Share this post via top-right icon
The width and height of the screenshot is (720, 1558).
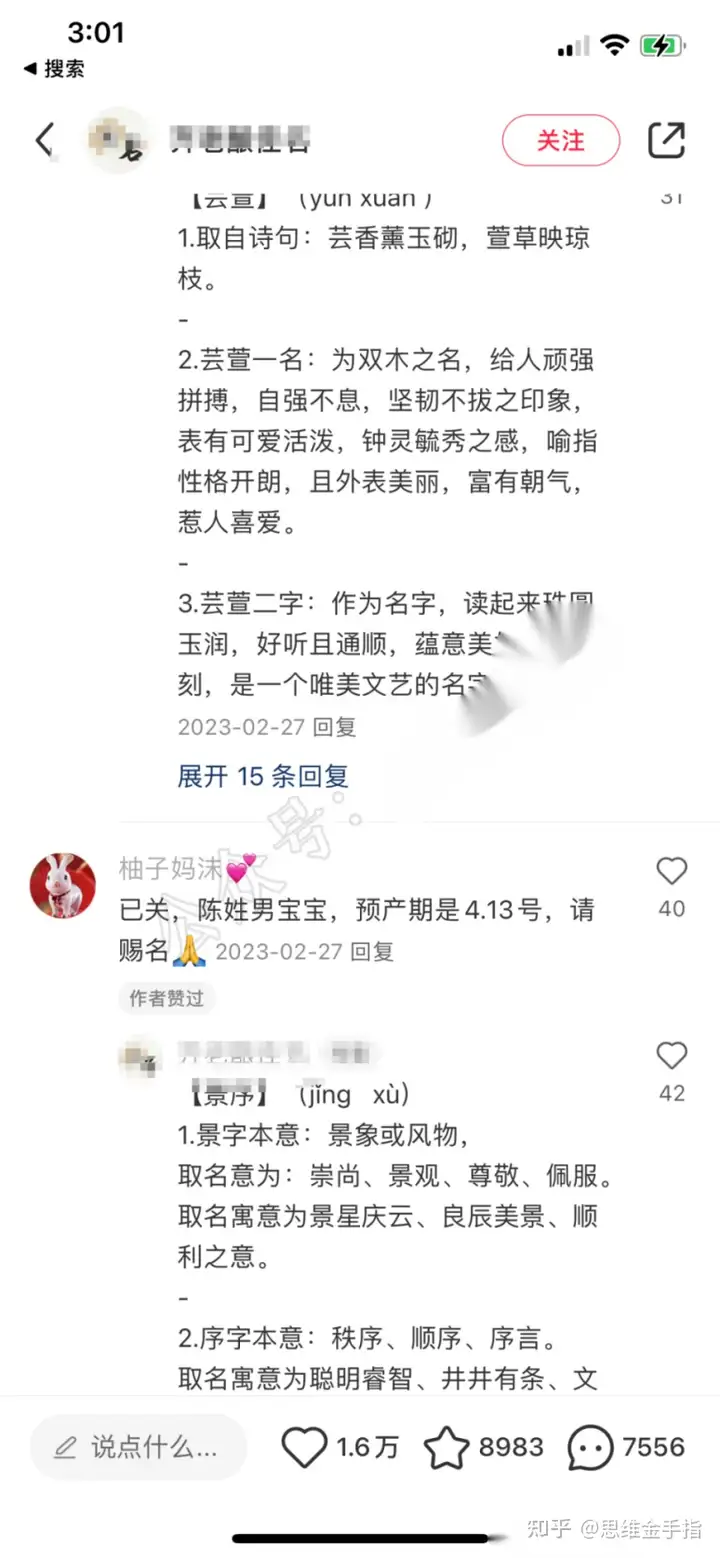(x=666, y=140)
